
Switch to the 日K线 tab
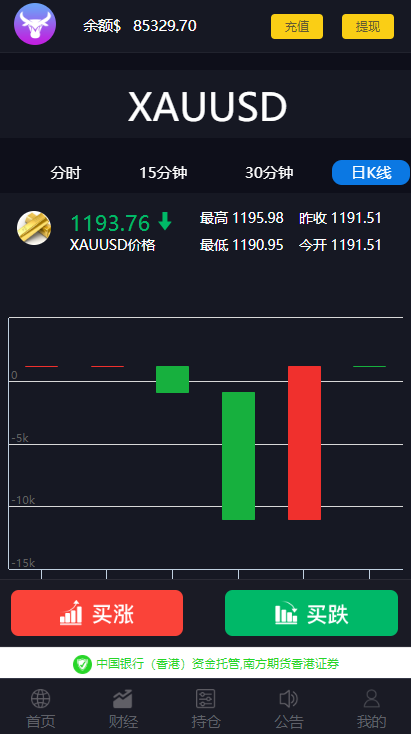(x=371, y=172)
